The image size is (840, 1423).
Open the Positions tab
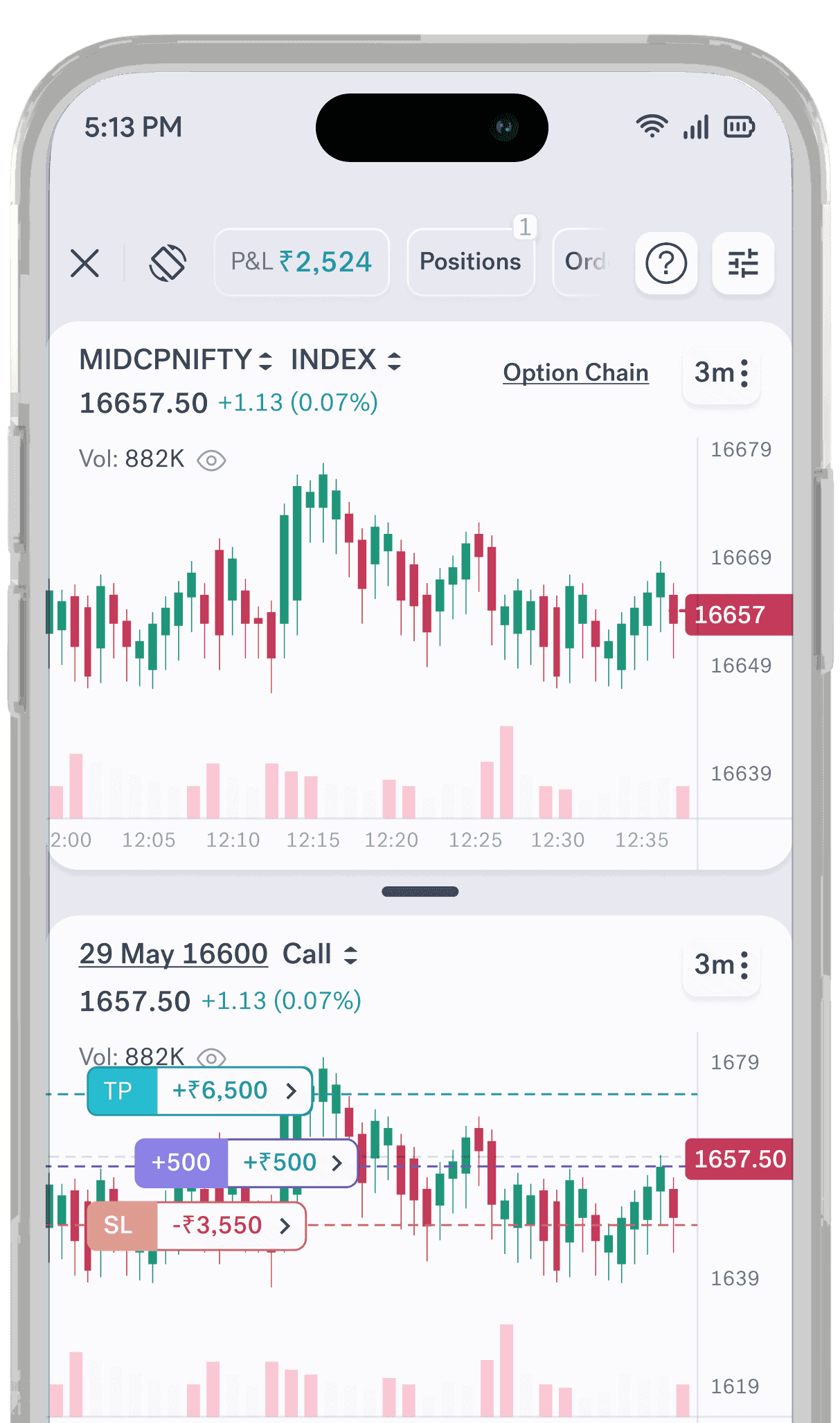470,262
